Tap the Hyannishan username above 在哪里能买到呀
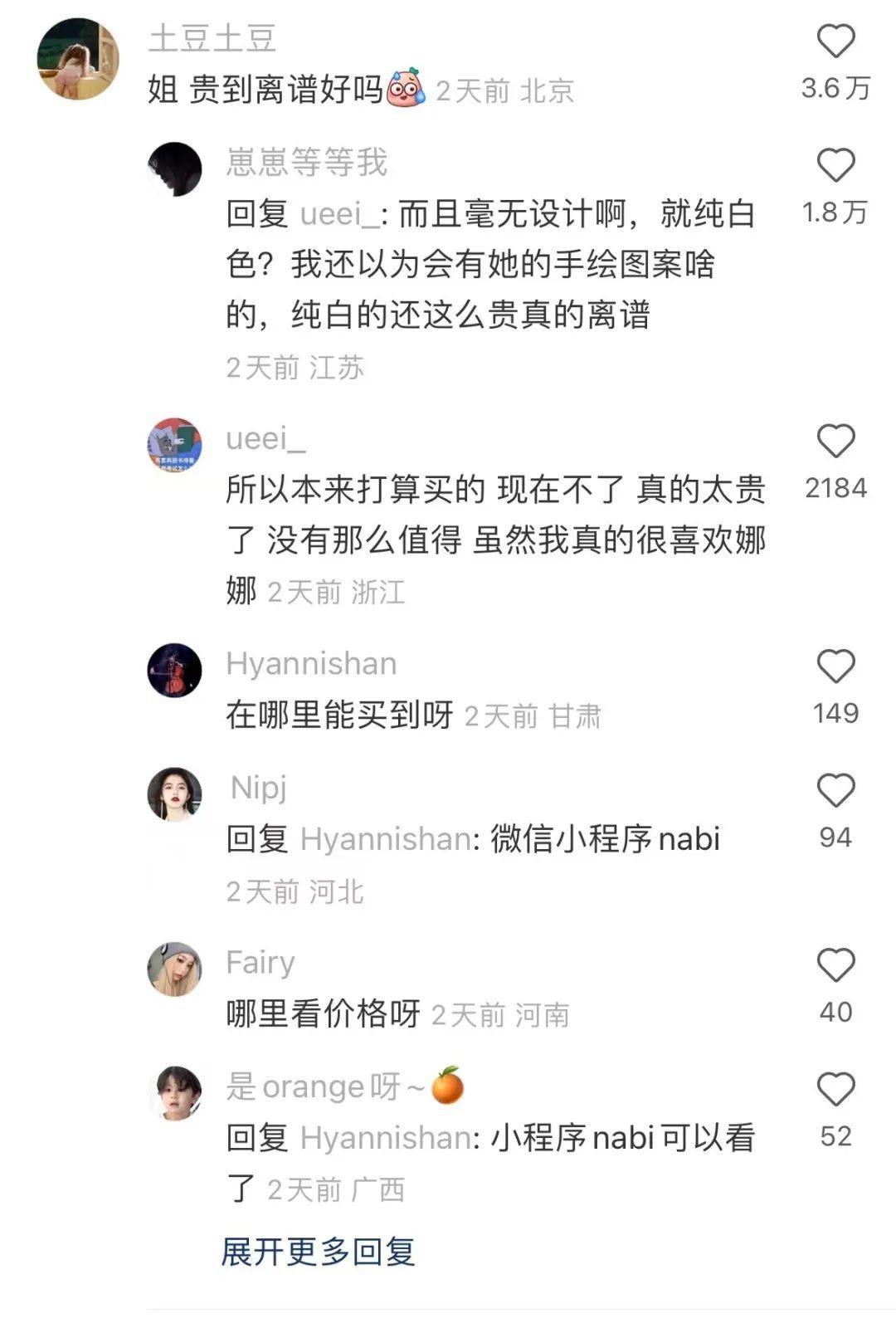Image resolution: width=896 pixels, height=1328 pixels. (311, 664)
